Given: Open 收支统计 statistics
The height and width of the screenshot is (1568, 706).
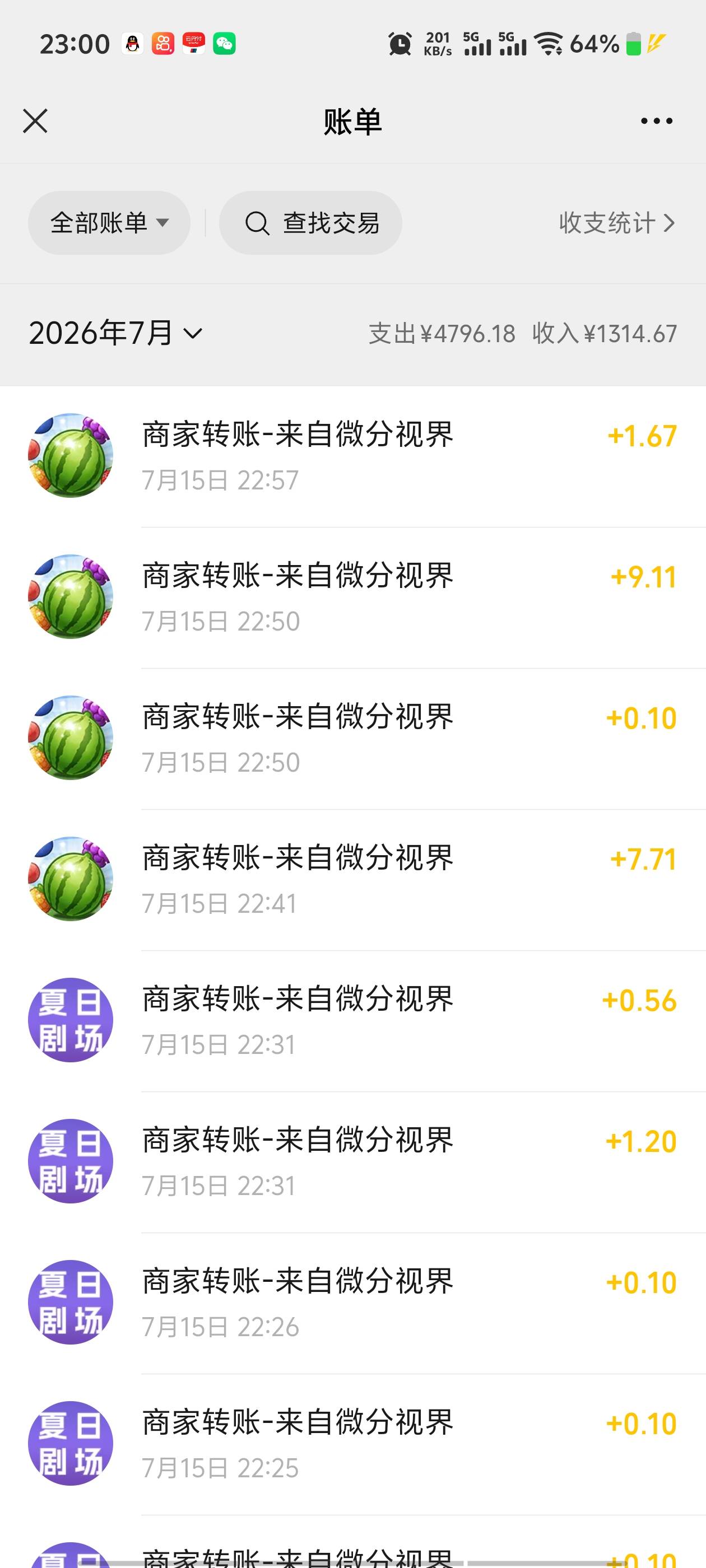Looking at the screenshot, I should tap(616, 223).
